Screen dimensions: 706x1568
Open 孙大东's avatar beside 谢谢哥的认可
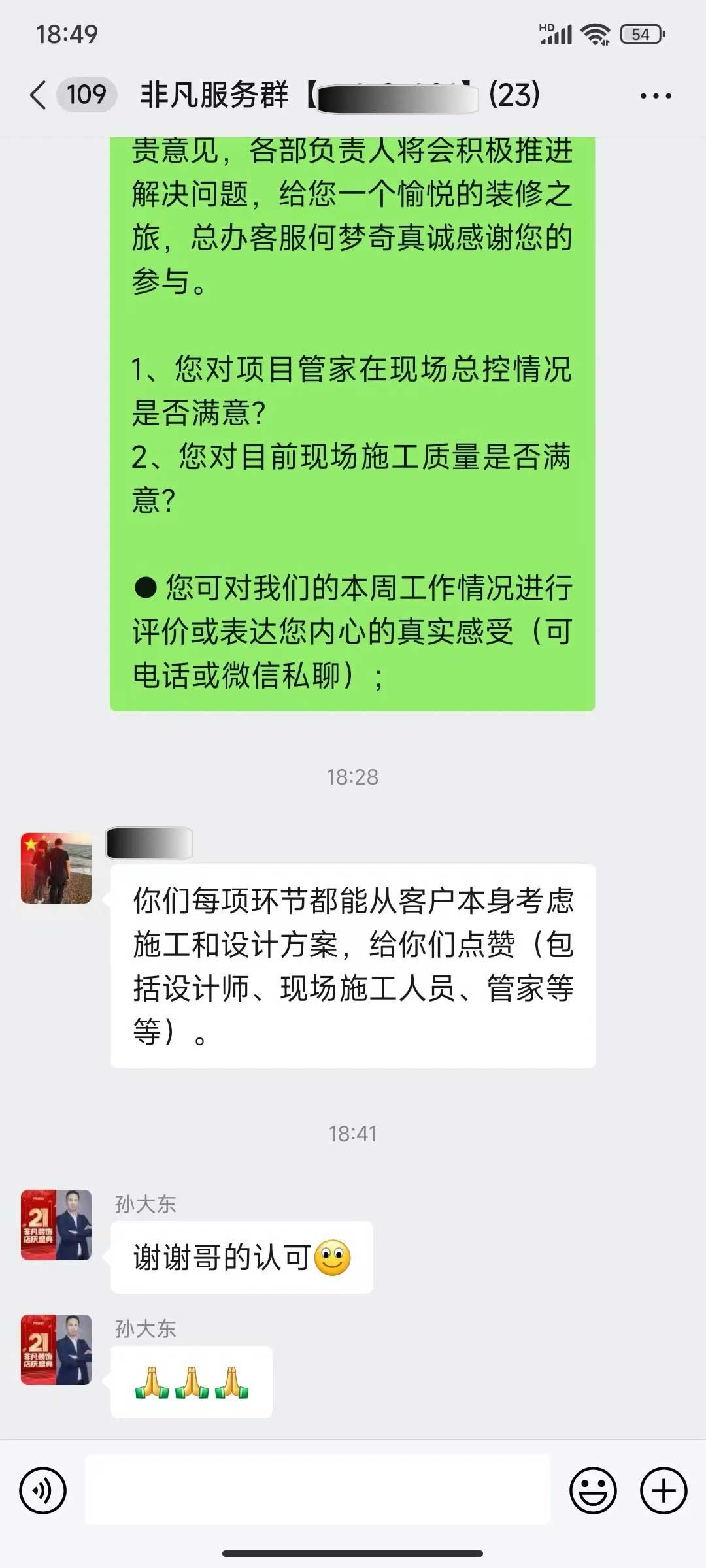click(56, 1225)
